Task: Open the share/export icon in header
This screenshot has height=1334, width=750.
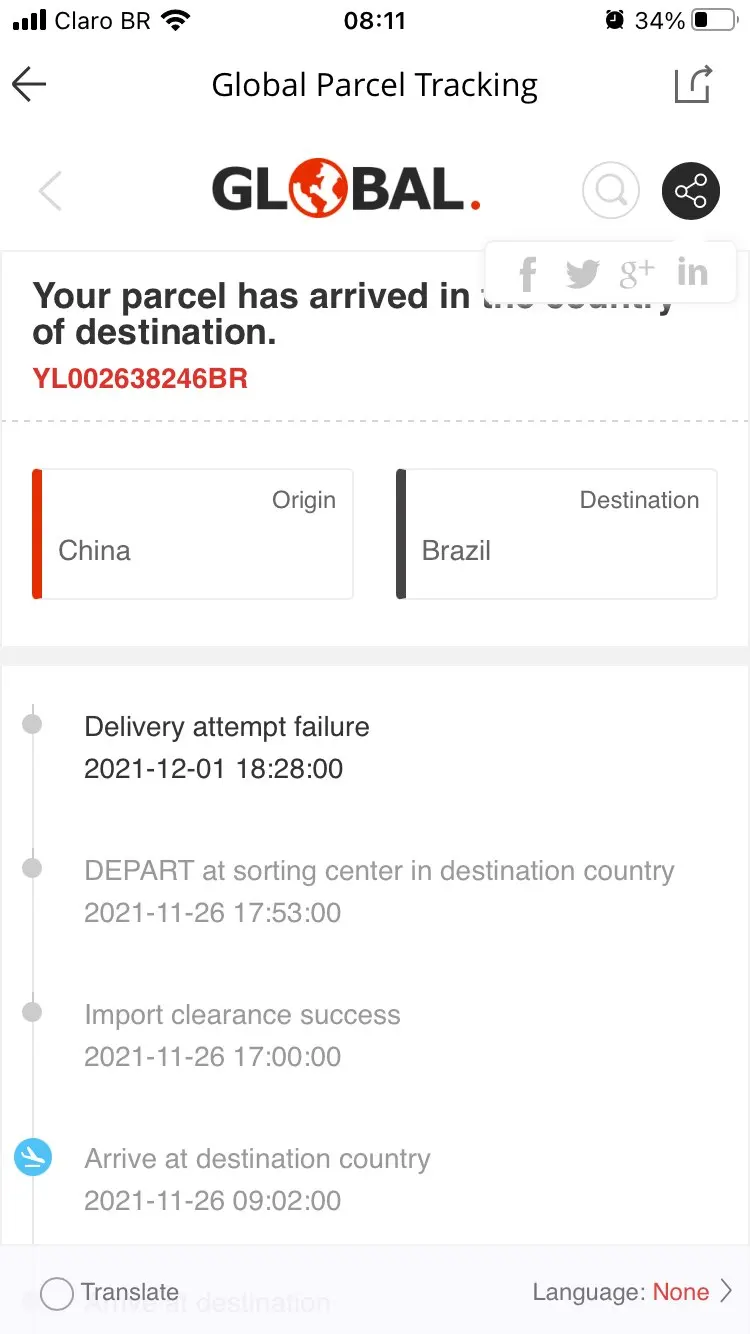Action: 693,85
